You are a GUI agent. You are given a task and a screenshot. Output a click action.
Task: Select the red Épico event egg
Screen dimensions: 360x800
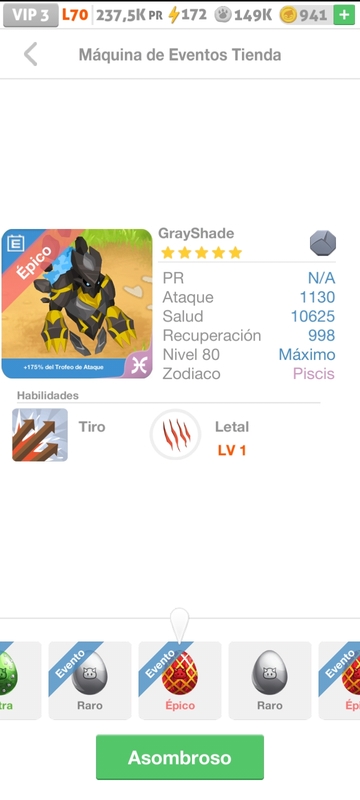[179, 680]
